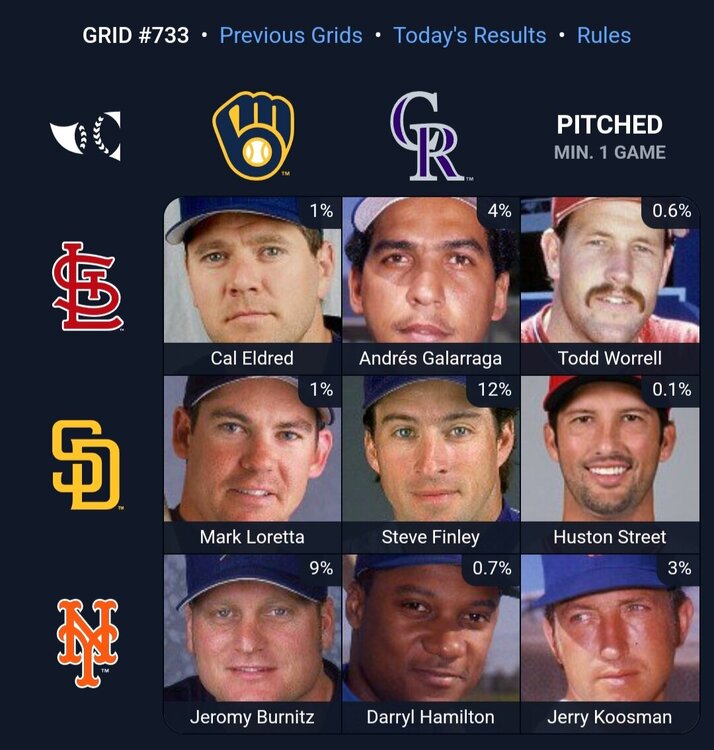Open the Andrés Galarraga cell

coord(430,285)
